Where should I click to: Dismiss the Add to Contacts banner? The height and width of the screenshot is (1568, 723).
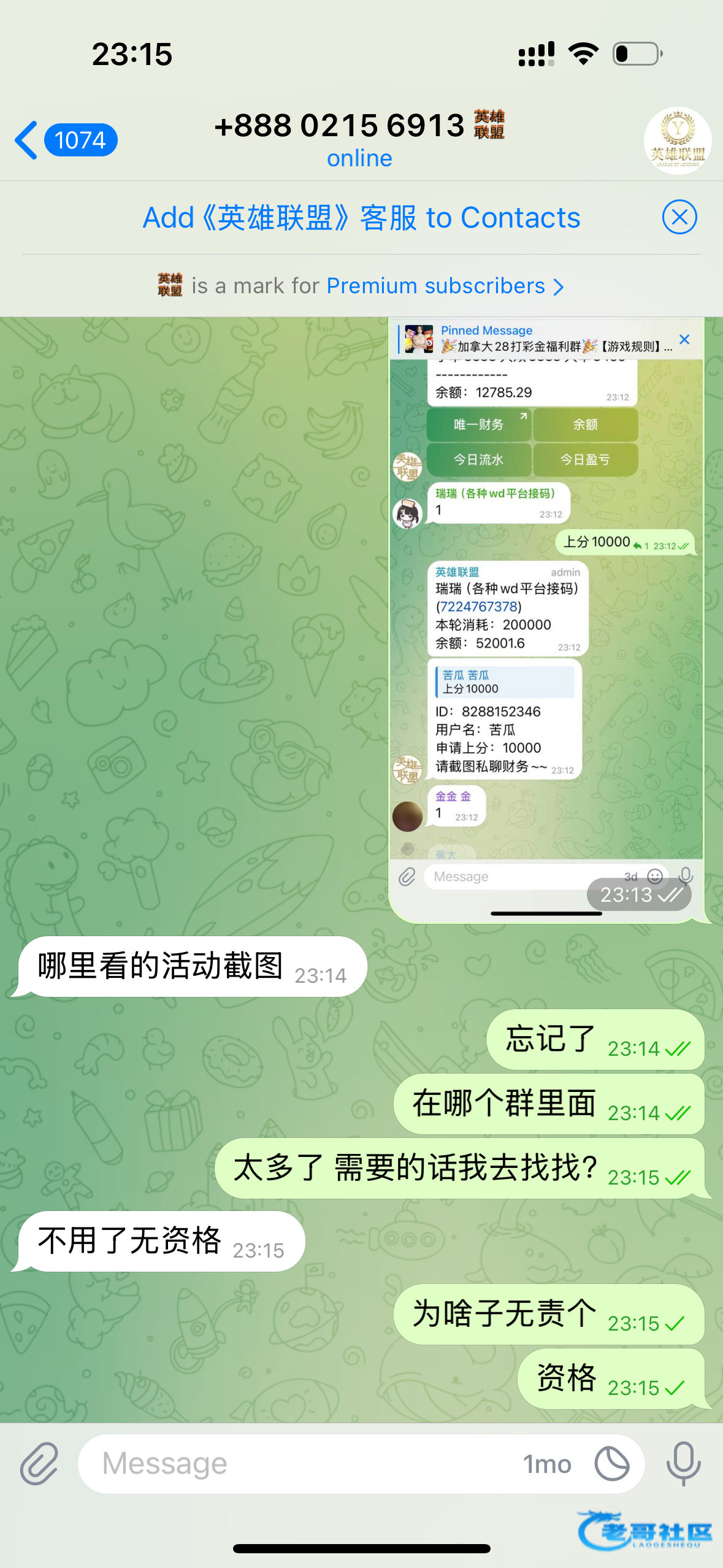click(x=679, y=217)
